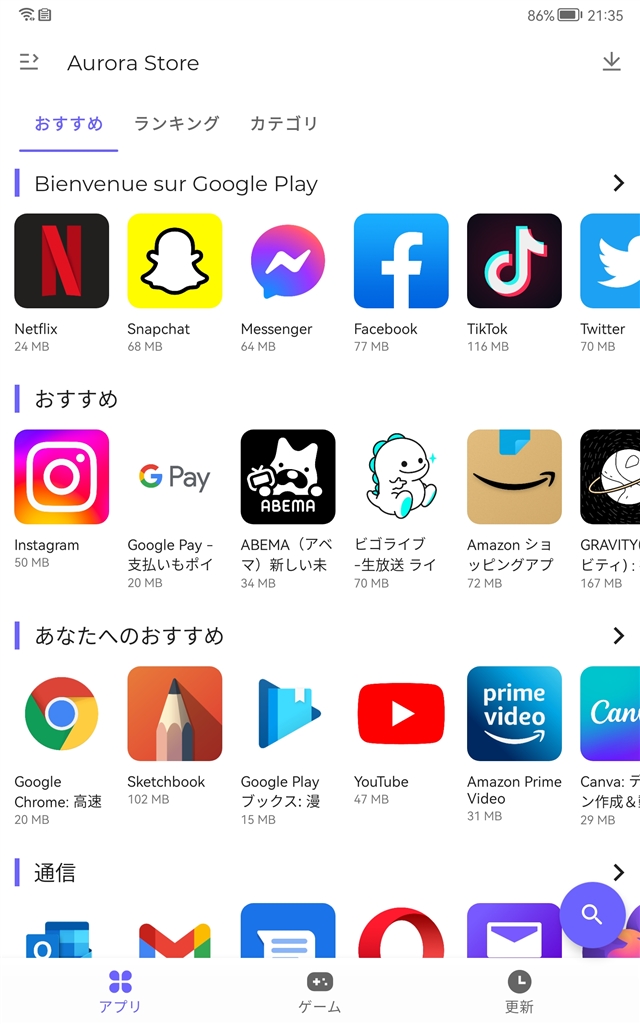This screenshot has width=640, height=1024.
Task: Open the Snapchat app page
Action: (x=174, y=261)
